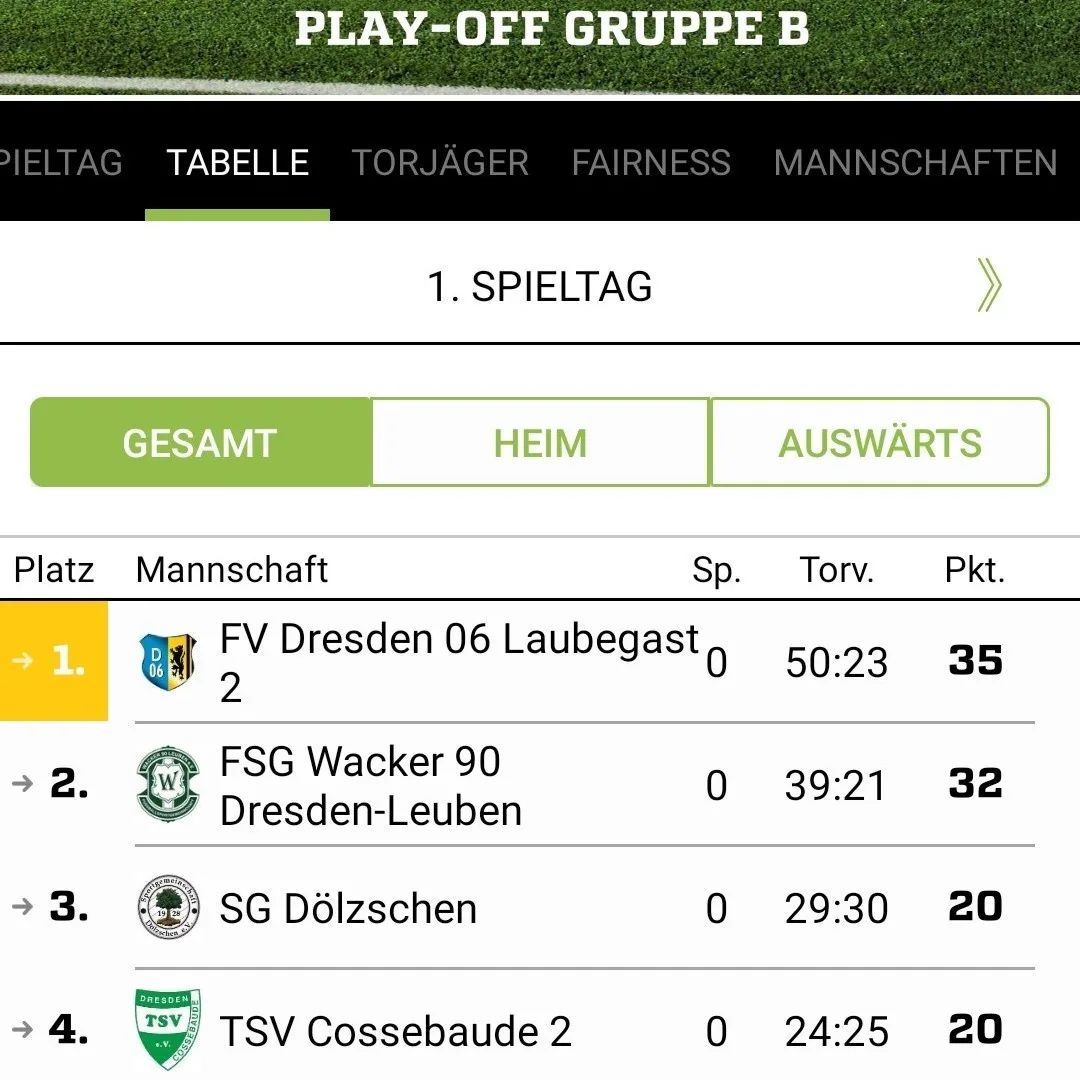Viewport: 1080px width, 1080px height.
Task: Open the Mannschaften tab
Action: (x=915, y=162)
